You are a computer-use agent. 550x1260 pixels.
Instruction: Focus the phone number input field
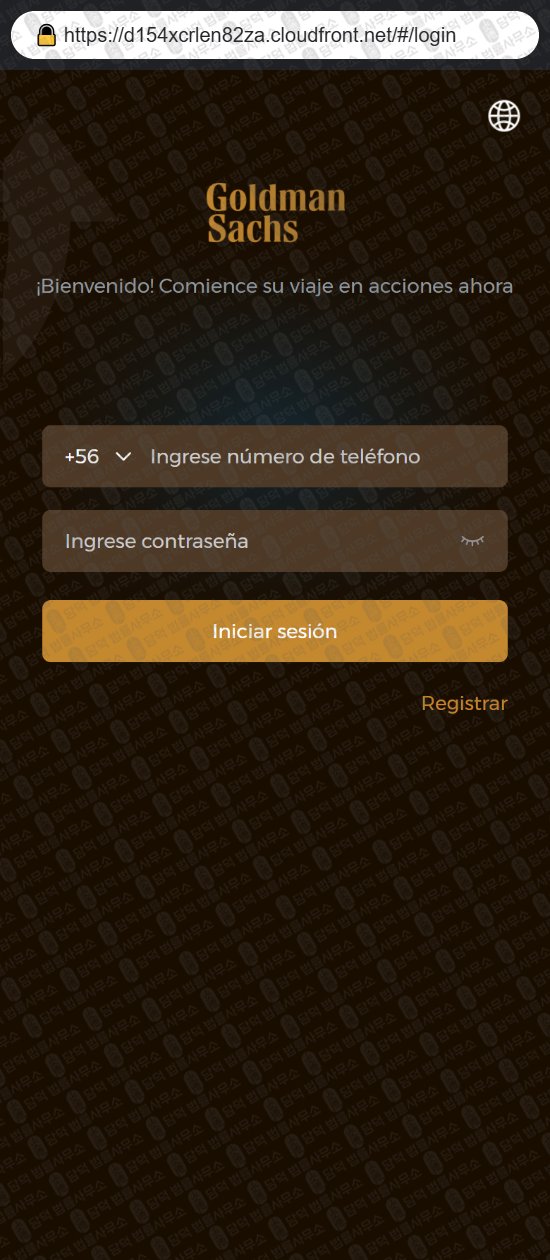tap(322, 456)
